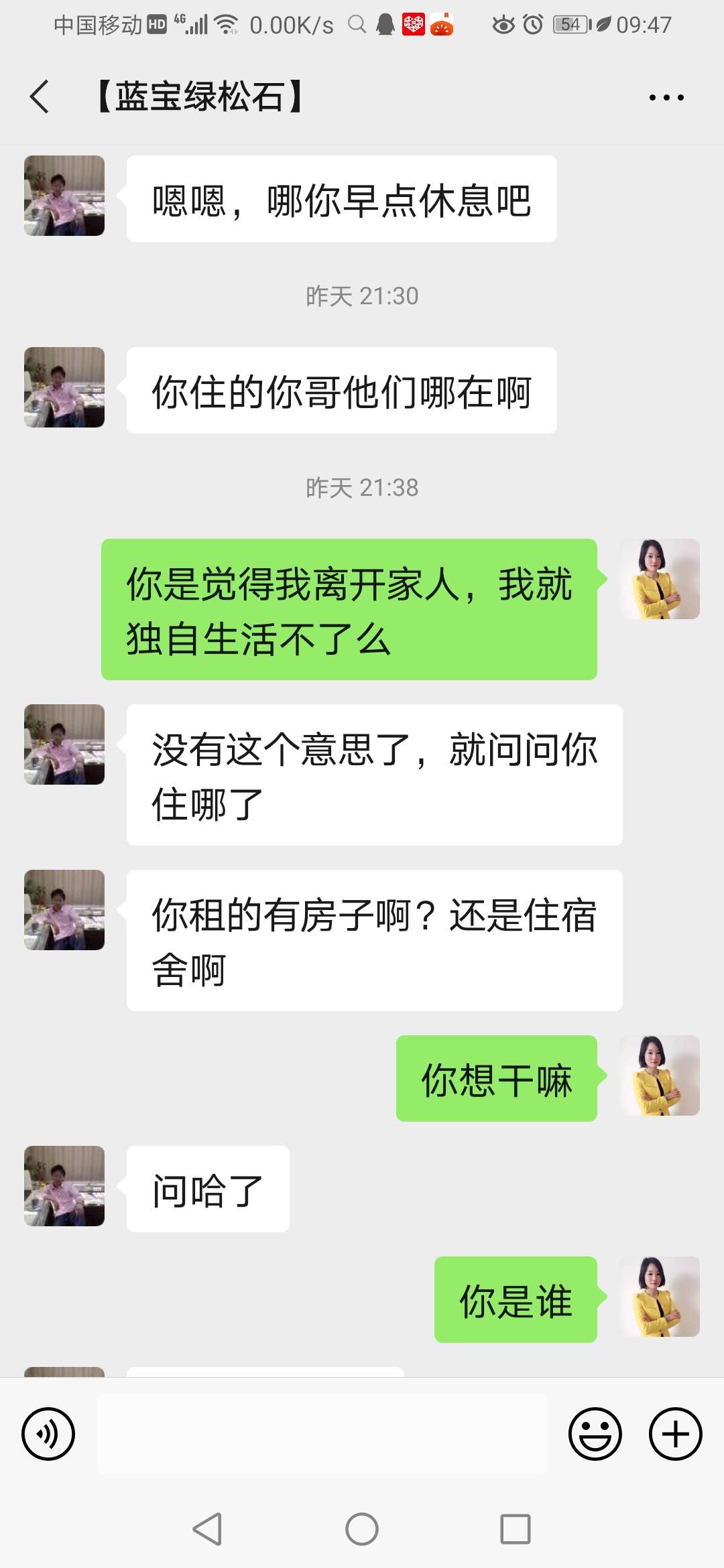Open voice message input mode

click(x=48, y=1434)
